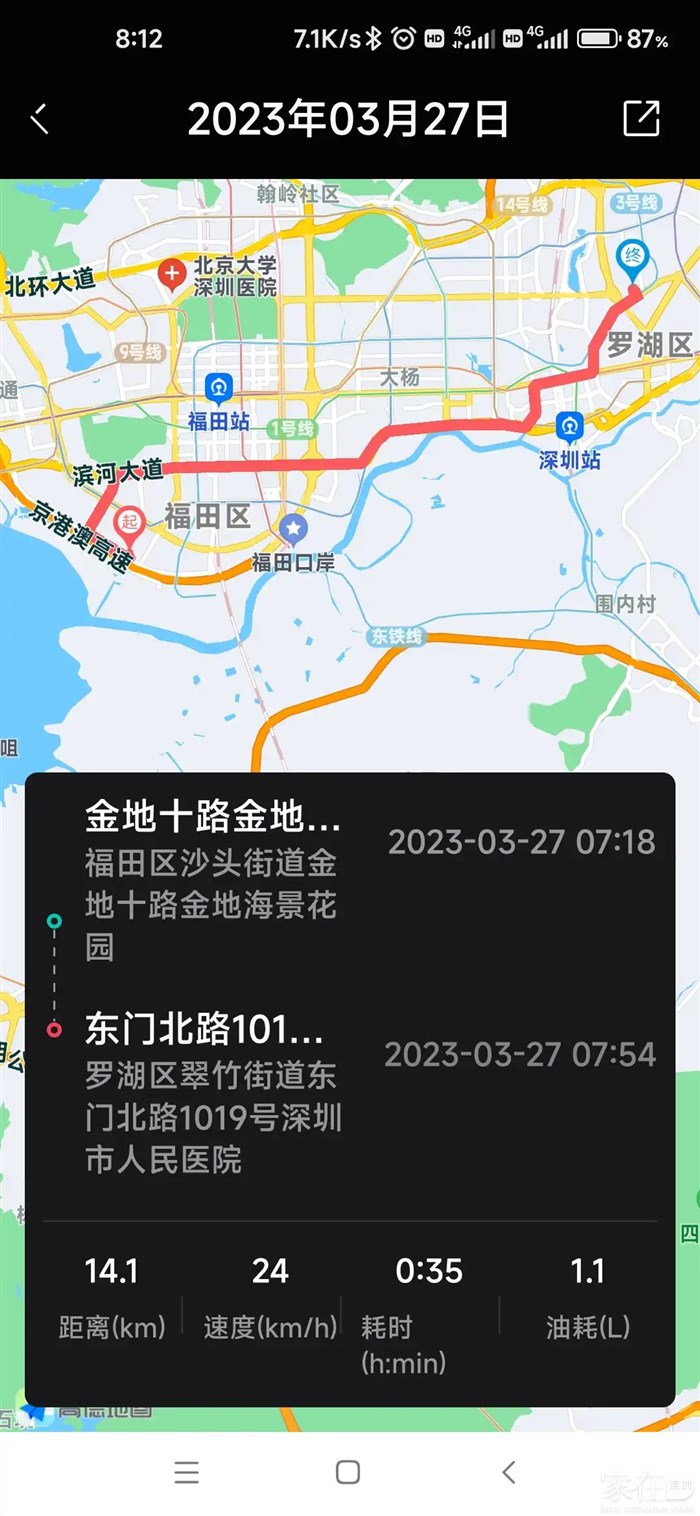Open system recent apps menu

[x=187, y=1472]
